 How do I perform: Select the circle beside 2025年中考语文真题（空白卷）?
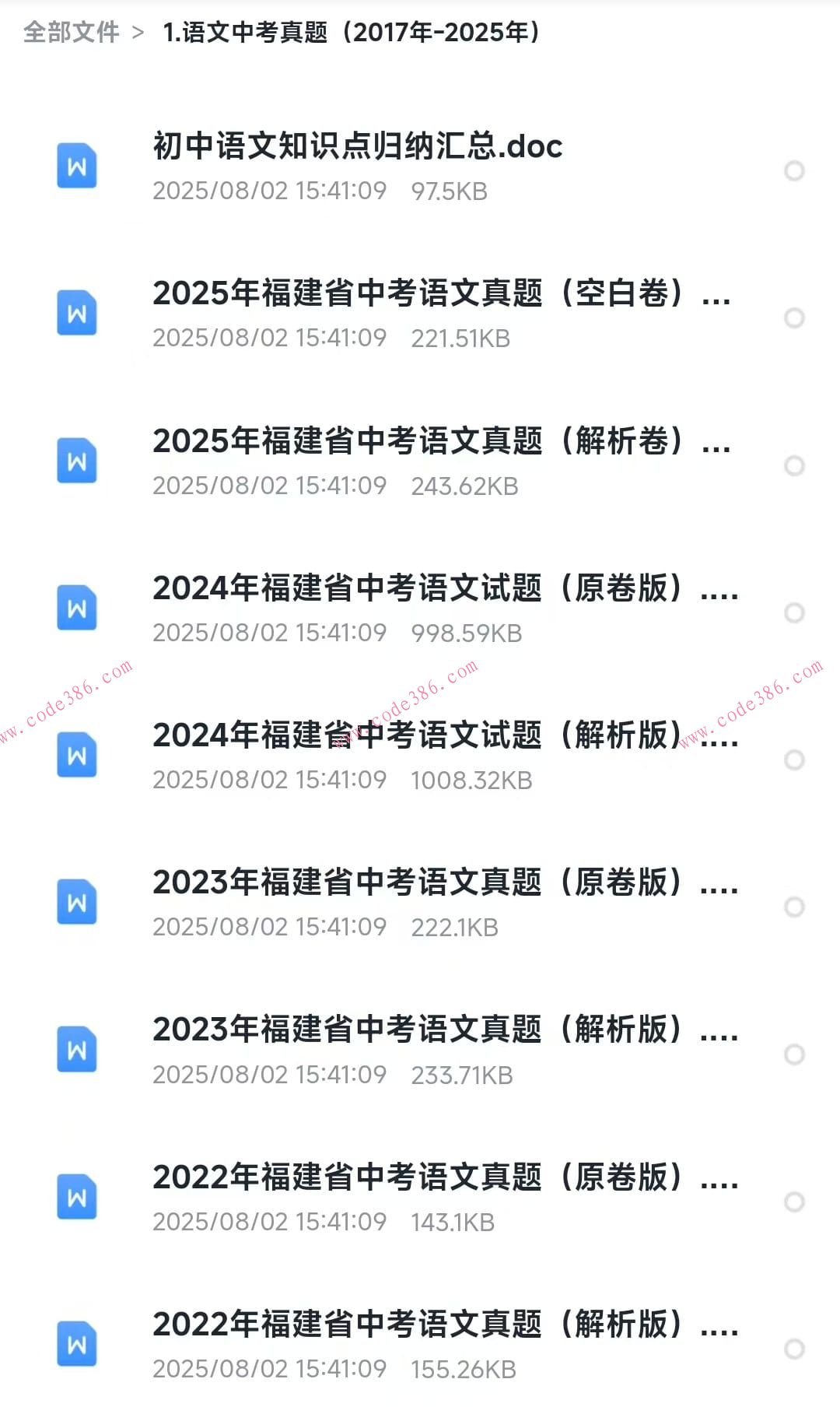pos(796,318)
